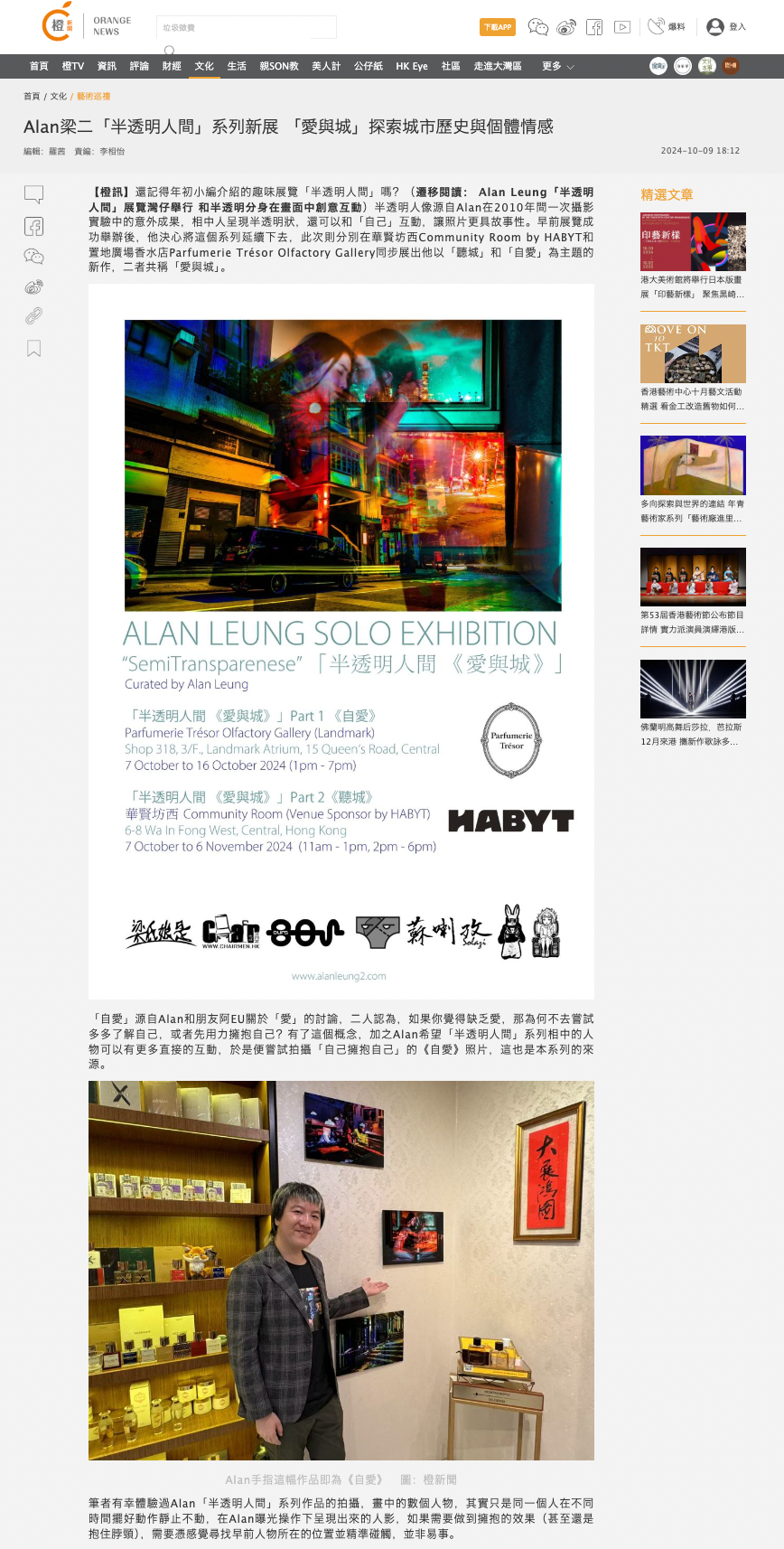Open the 財經 section
Image resolution: width=784 pixels, height=1549 pixels.
172,66
